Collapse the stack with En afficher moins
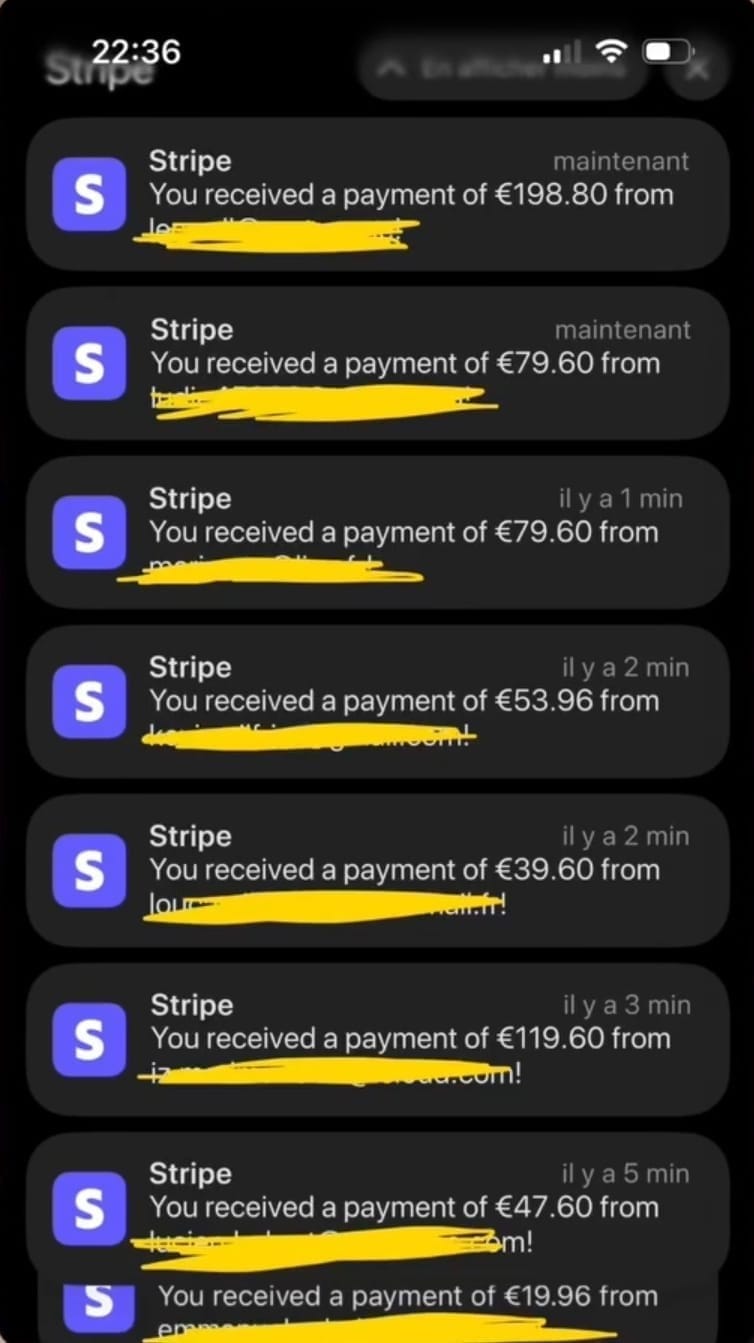The image size is (754, 1343). tap(502, 69)
